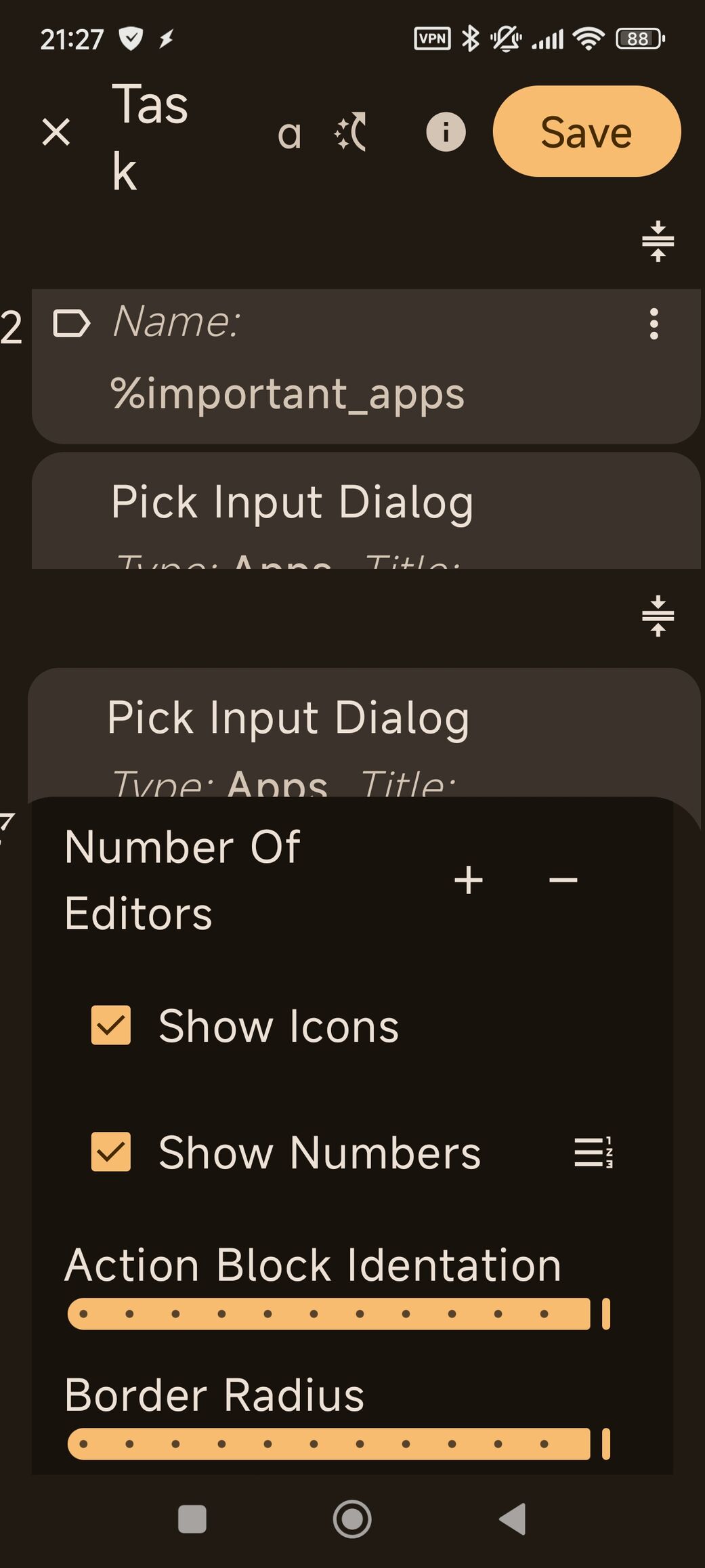Tap the sparkle moon icon in the toolbar
Viewport: 705px width, 1568px height.
(x=351, y=131)
